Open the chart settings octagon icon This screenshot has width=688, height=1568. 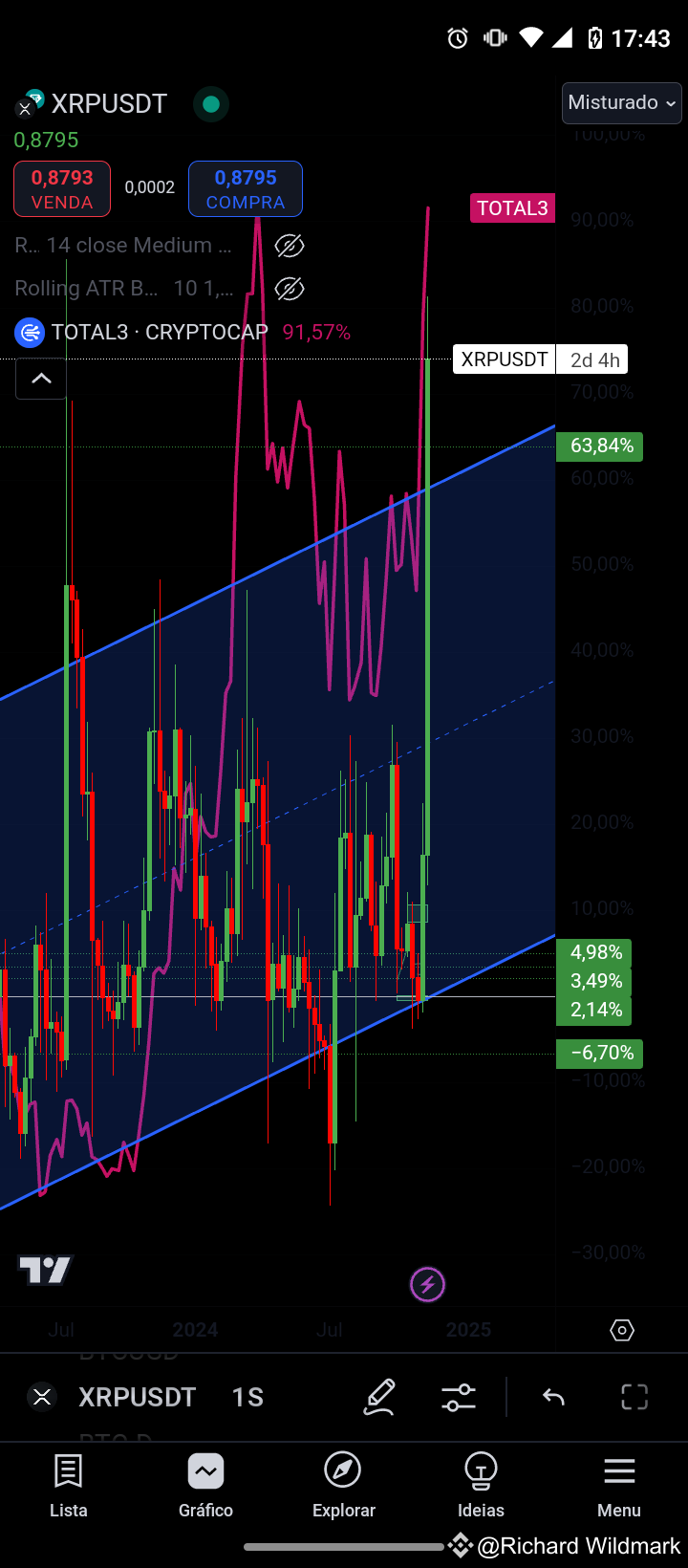tap(622, 1329)
